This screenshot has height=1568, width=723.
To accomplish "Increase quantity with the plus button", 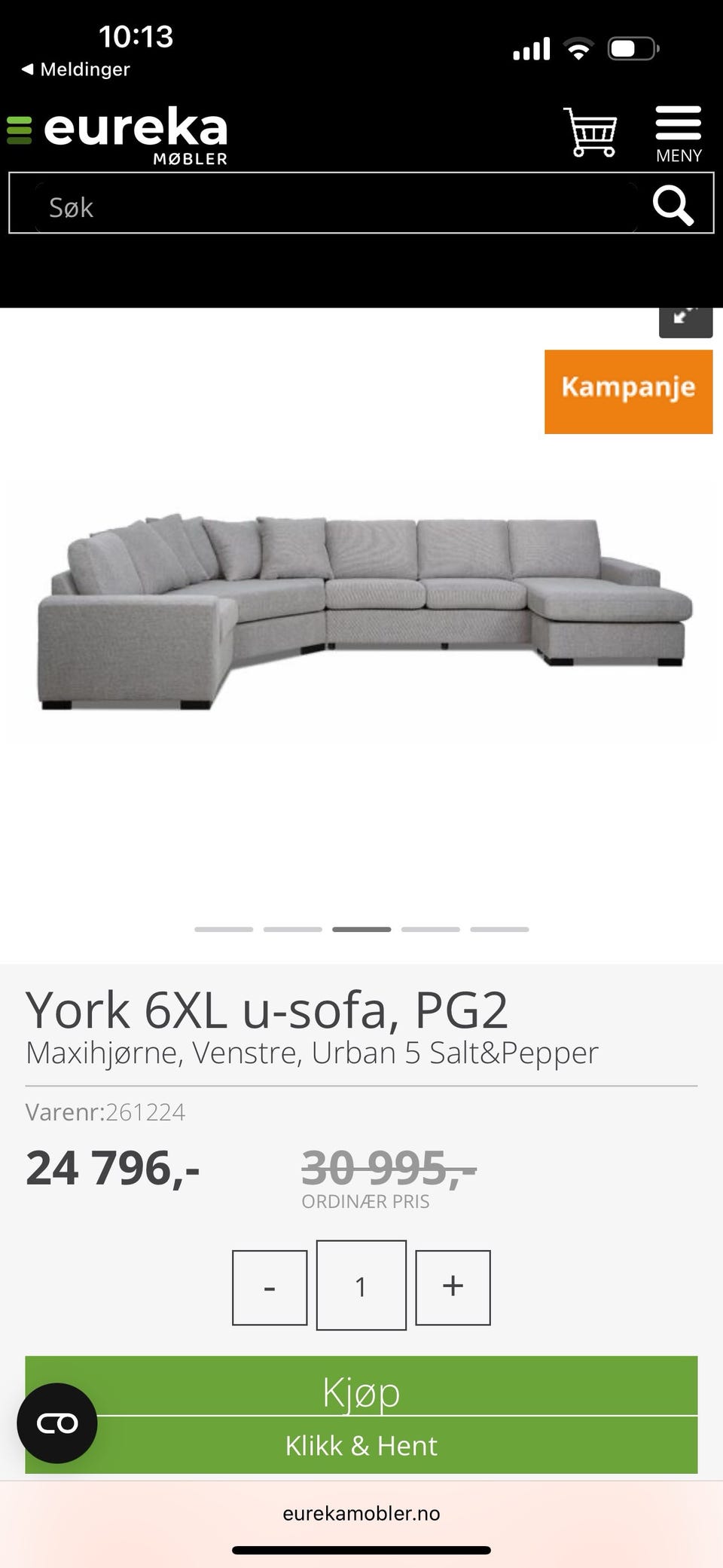I will point(453,1287).
